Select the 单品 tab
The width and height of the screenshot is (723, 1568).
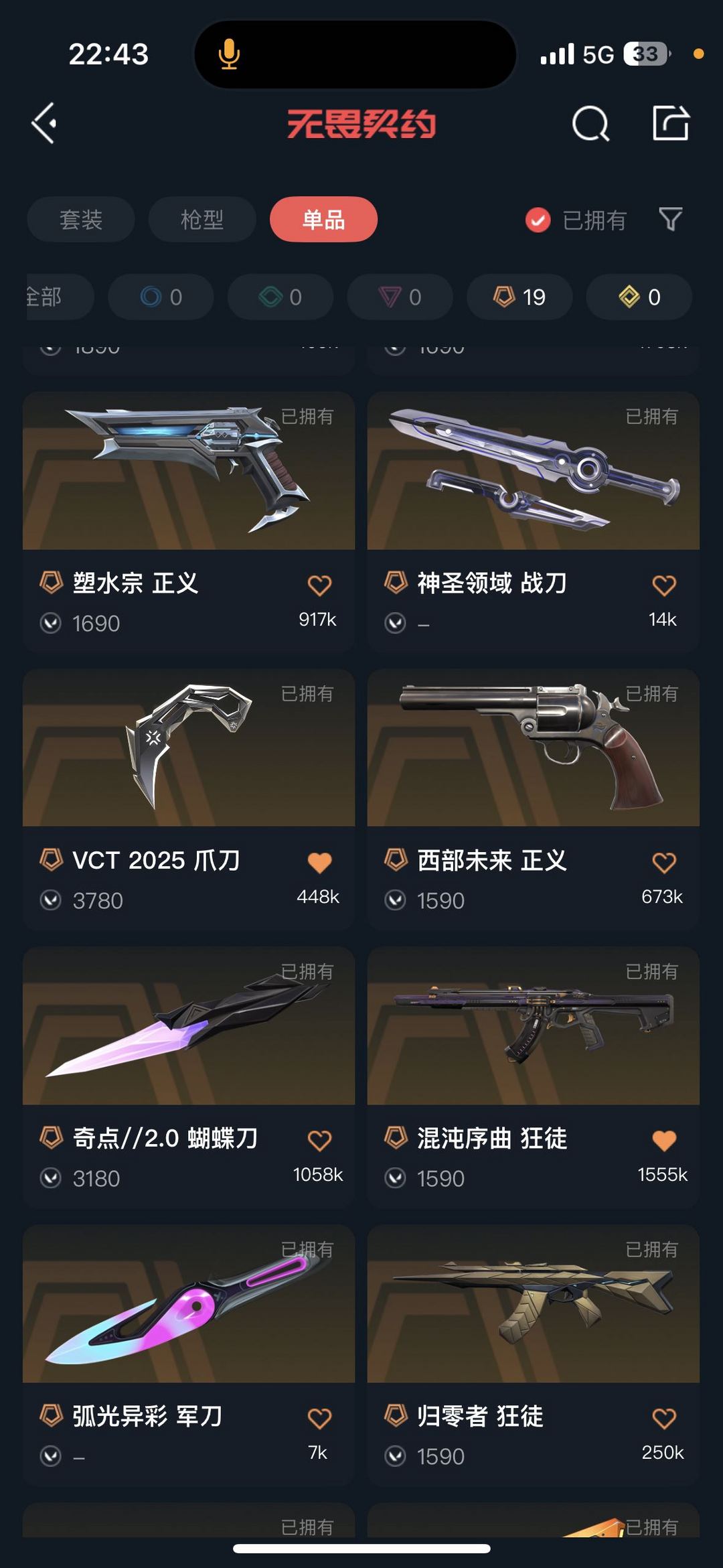click(x=323, y=219)
